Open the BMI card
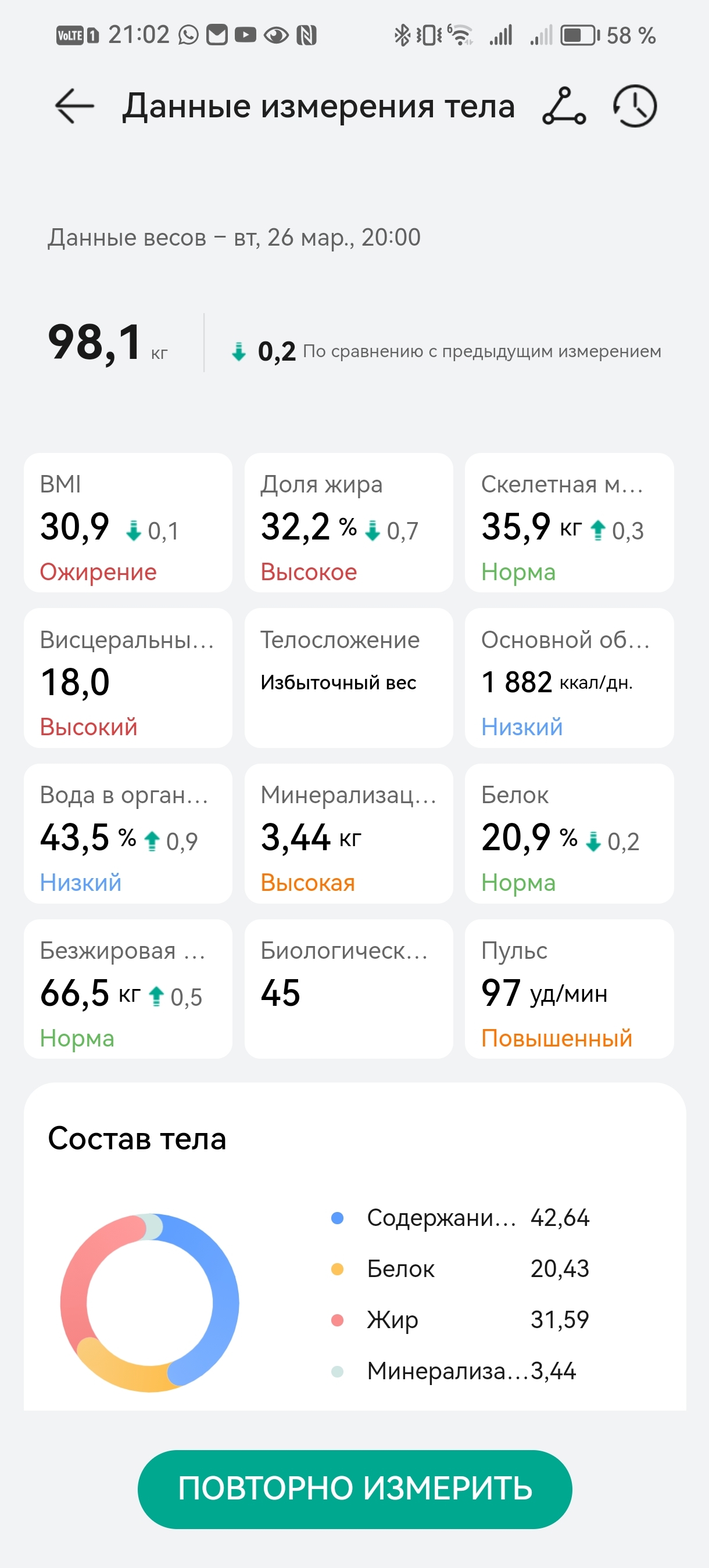 [128, 522]
